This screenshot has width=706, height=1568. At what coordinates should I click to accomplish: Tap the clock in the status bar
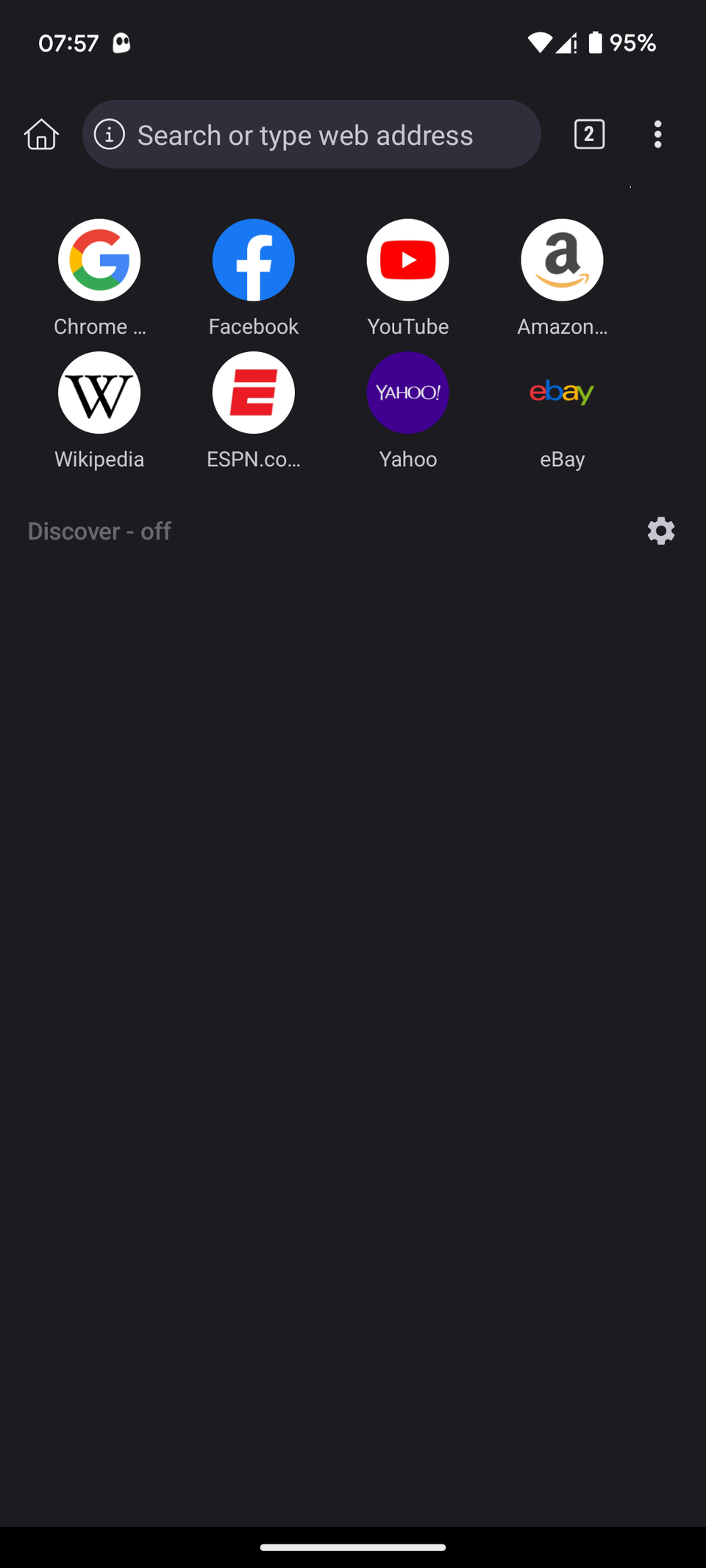(69, 43)
